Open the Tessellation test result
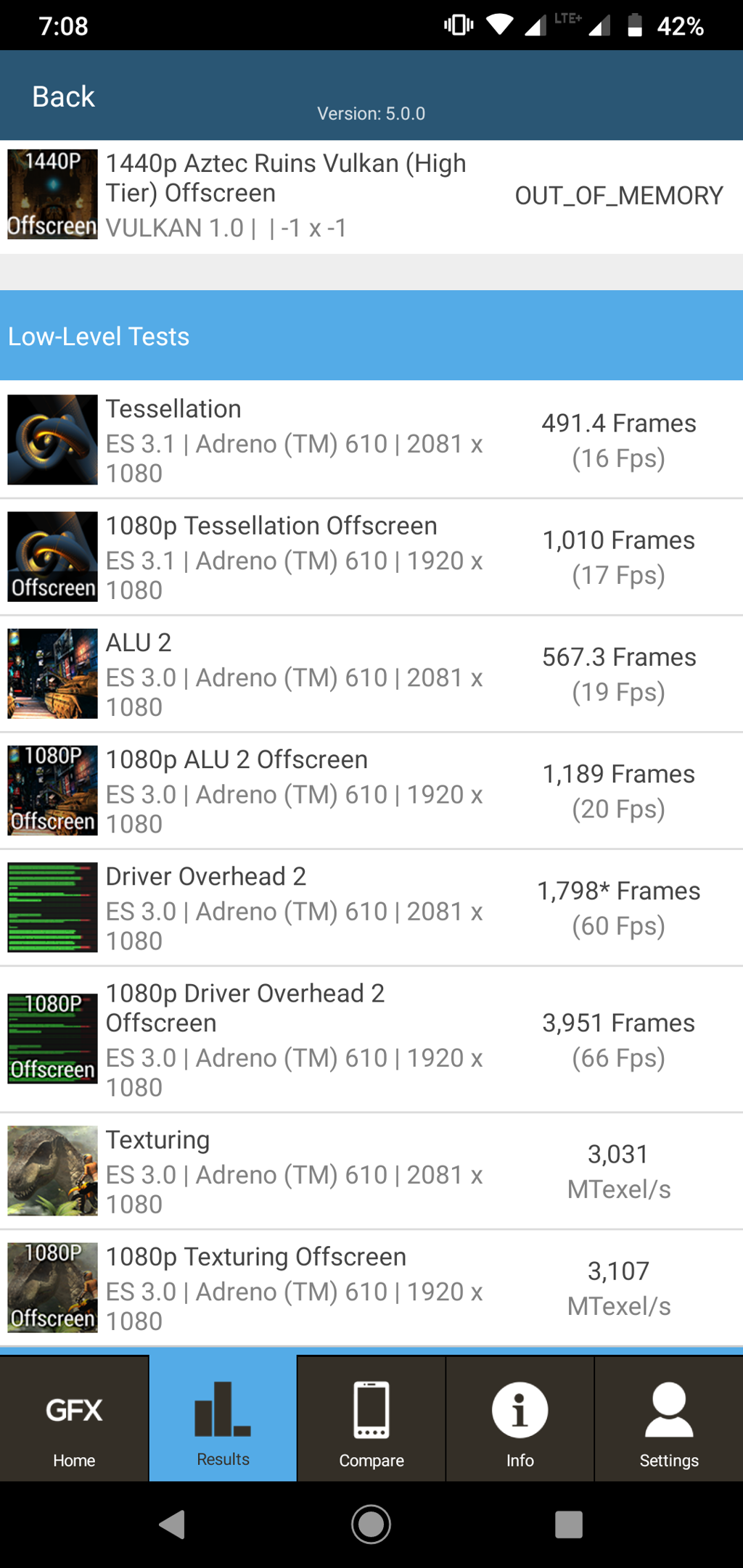Viewport: 743px width, 1568px height. point(370,440)
